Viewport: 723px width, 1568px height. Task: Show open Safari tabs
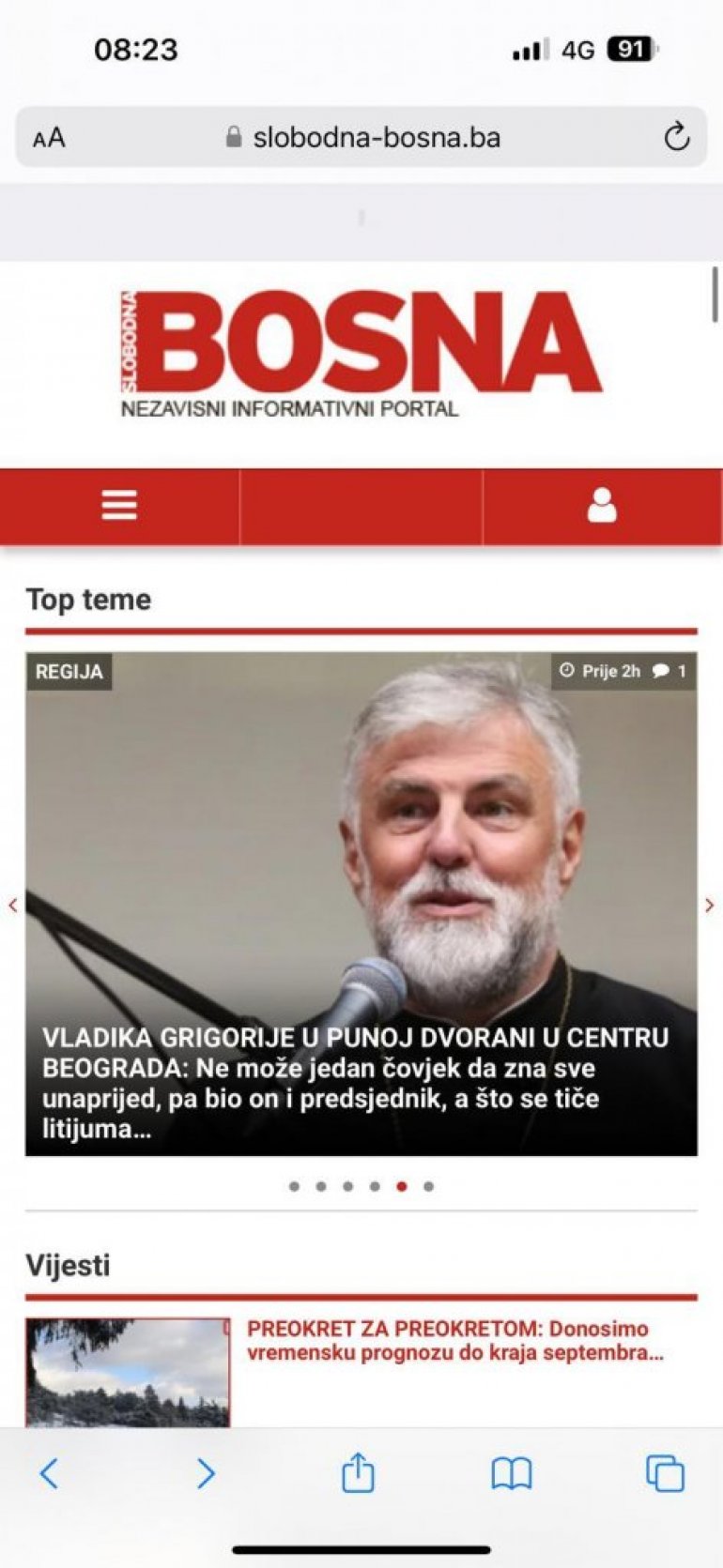click(665, 1473)
